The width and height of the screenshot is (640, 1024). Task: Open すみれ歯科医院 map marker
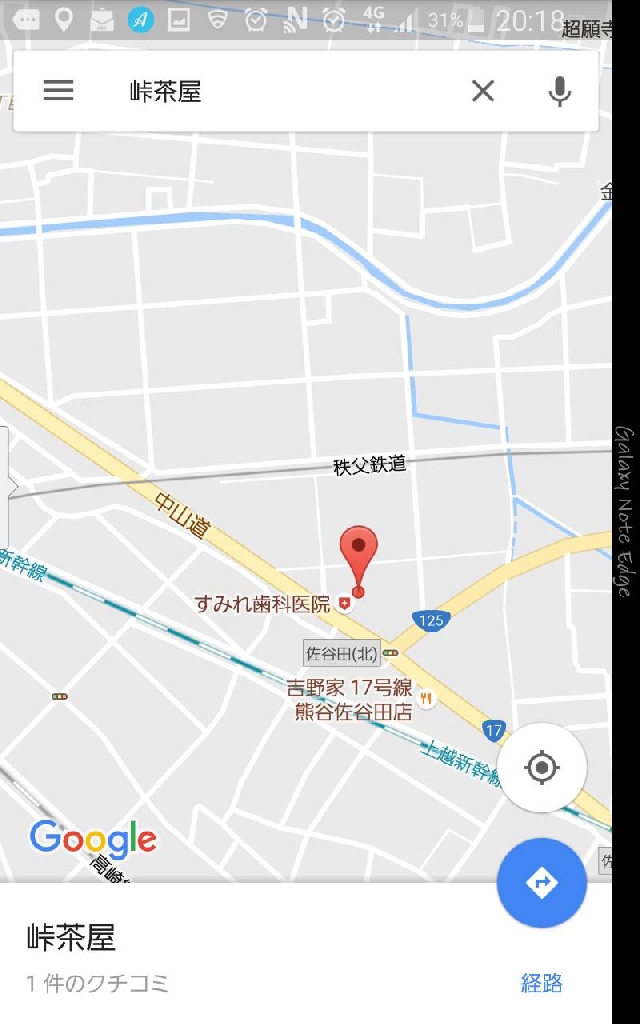[345, 603]
